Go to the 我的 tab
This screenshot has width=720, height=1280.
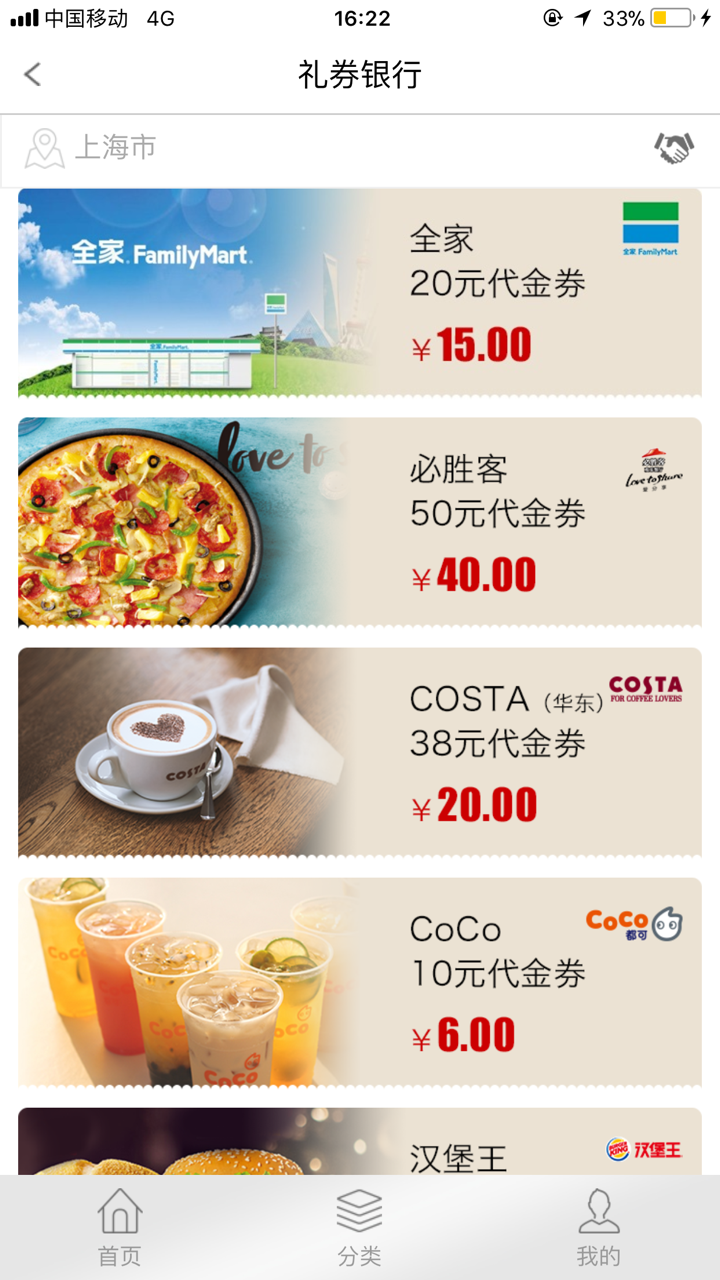(x=598, y=1228)
